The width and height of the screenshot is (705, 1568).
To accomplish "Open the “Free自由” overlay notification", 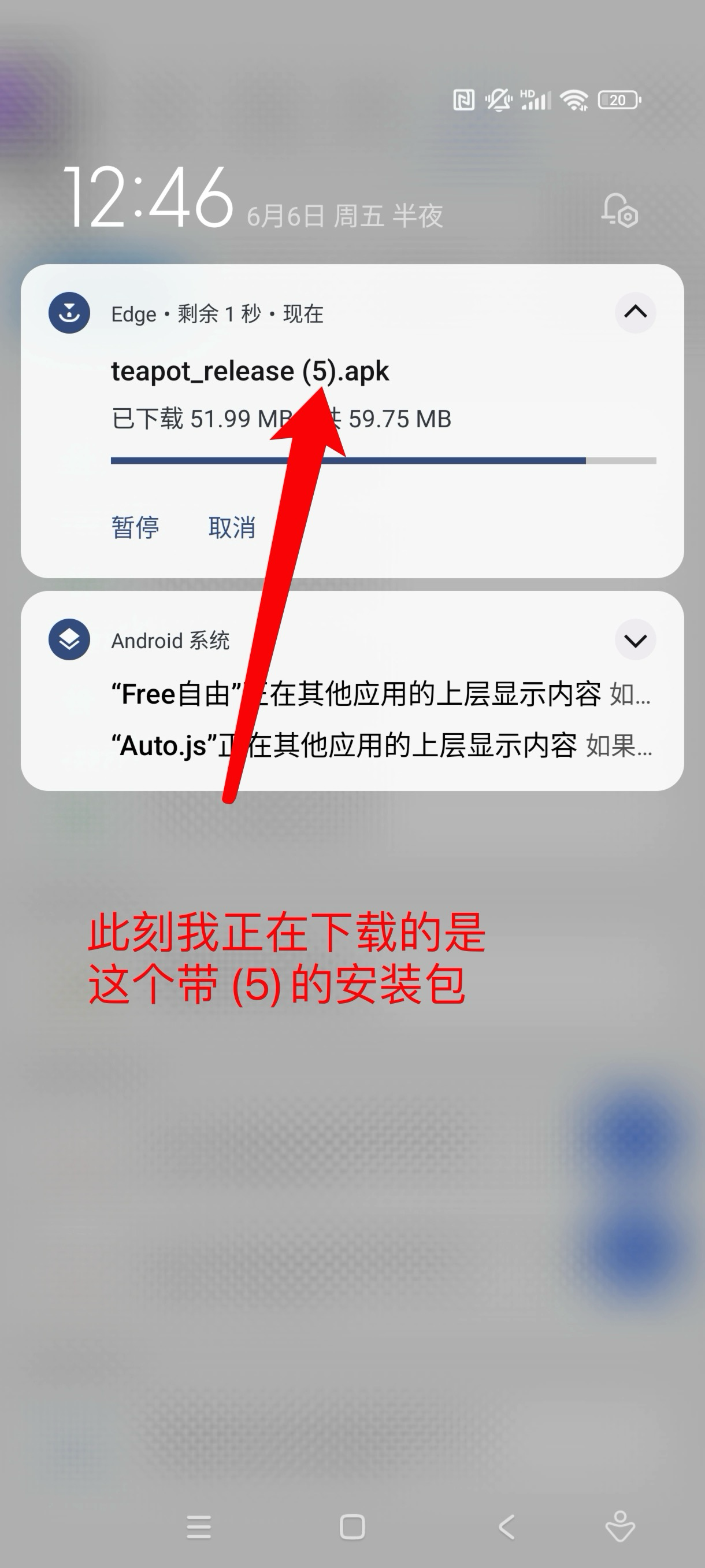I will tap(380, 694).
